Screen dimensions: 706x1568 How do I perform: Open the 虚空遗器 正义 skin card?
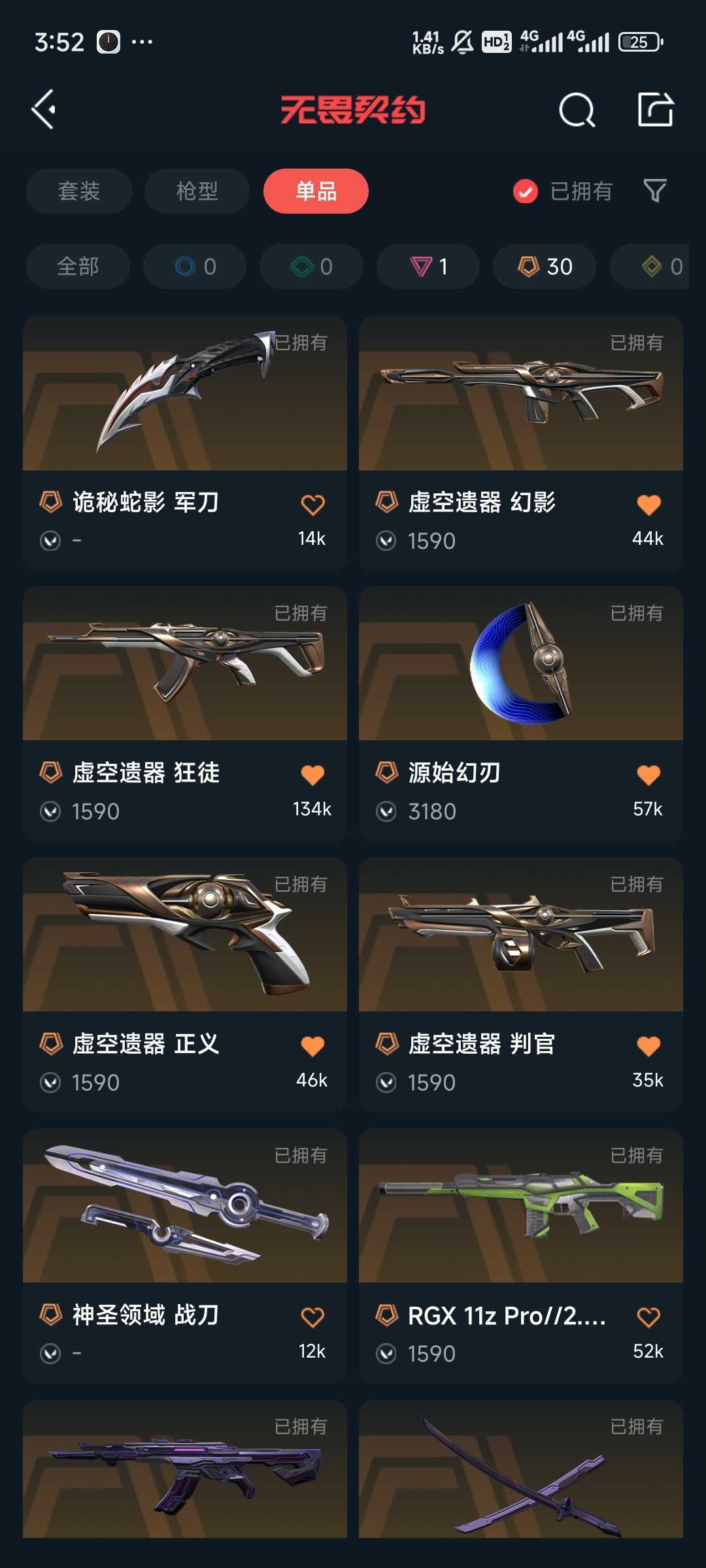[185, 985]
